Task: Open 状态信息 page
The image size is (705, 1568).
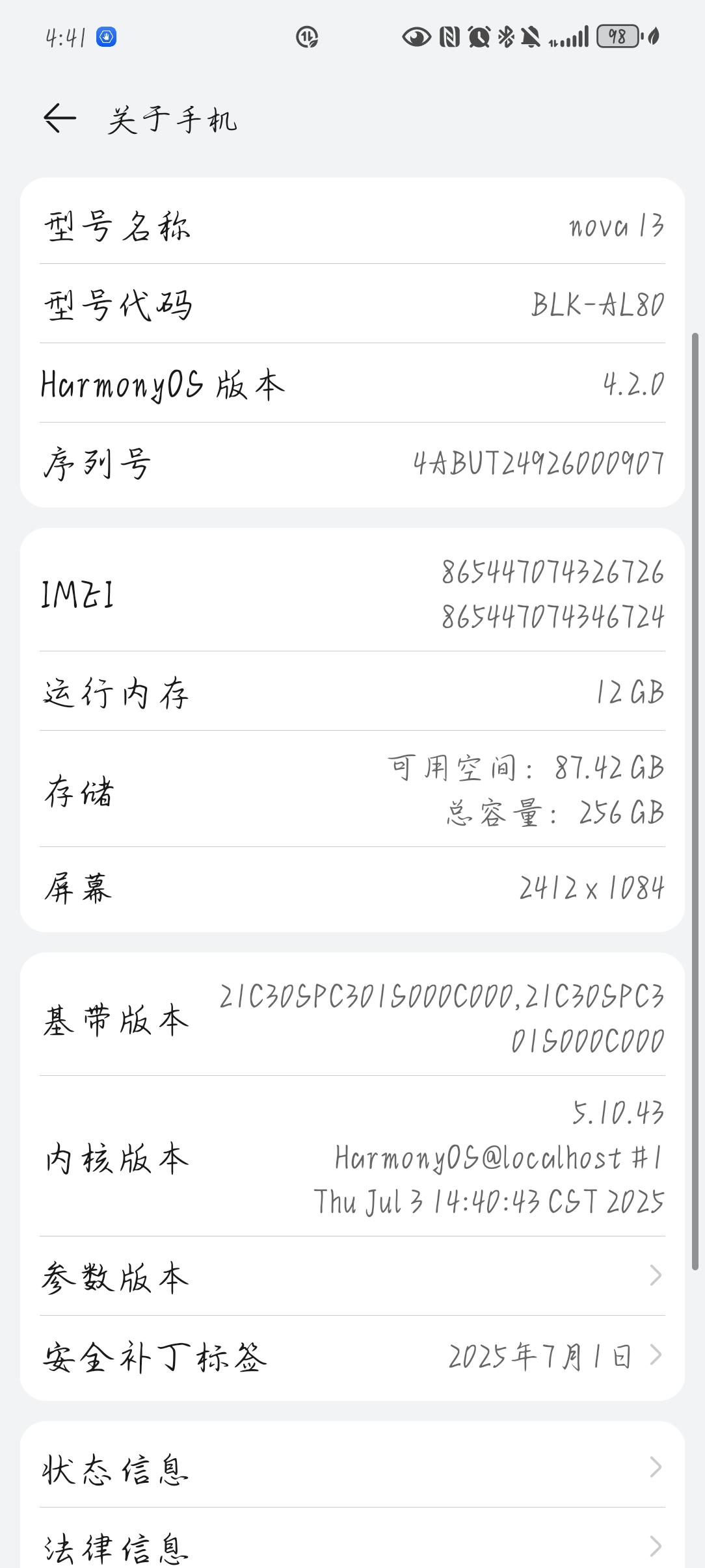Action: [352, 1468]
